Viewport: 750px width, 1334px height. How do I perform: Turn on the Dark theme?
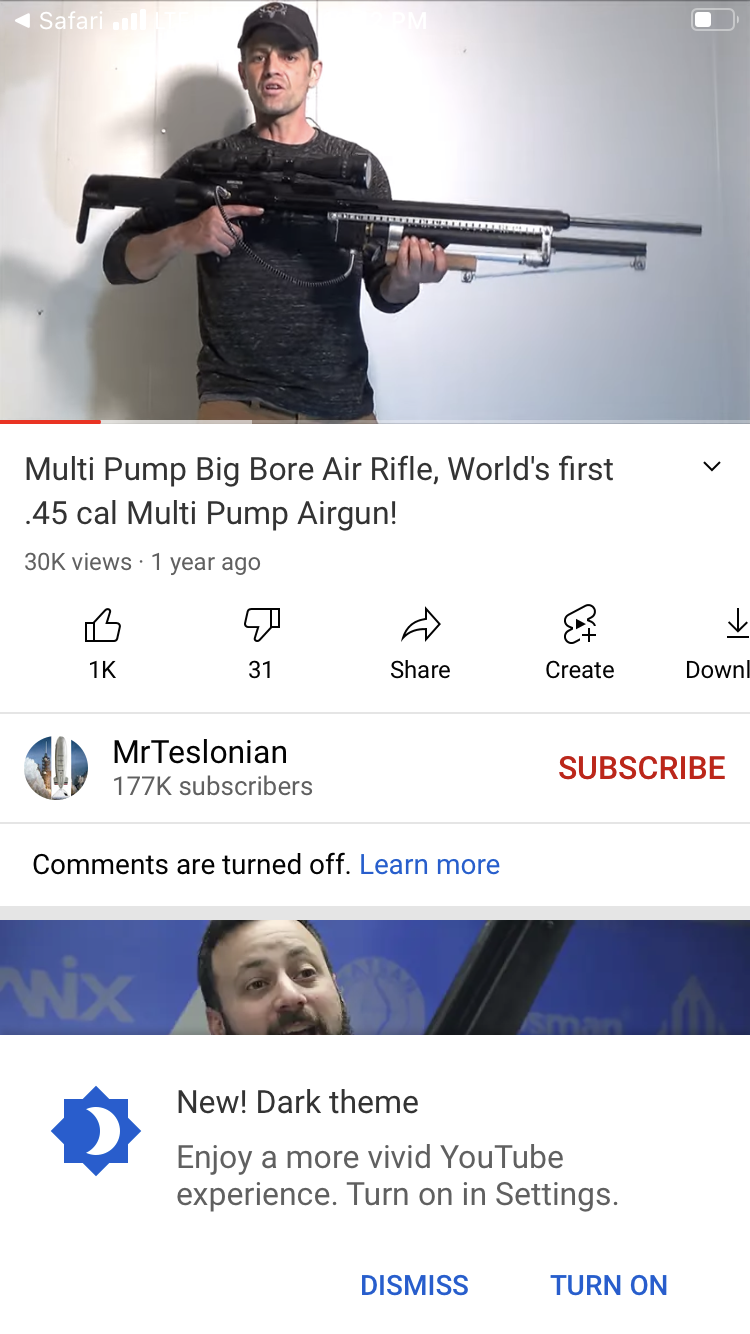click(x=609, y=1285)
